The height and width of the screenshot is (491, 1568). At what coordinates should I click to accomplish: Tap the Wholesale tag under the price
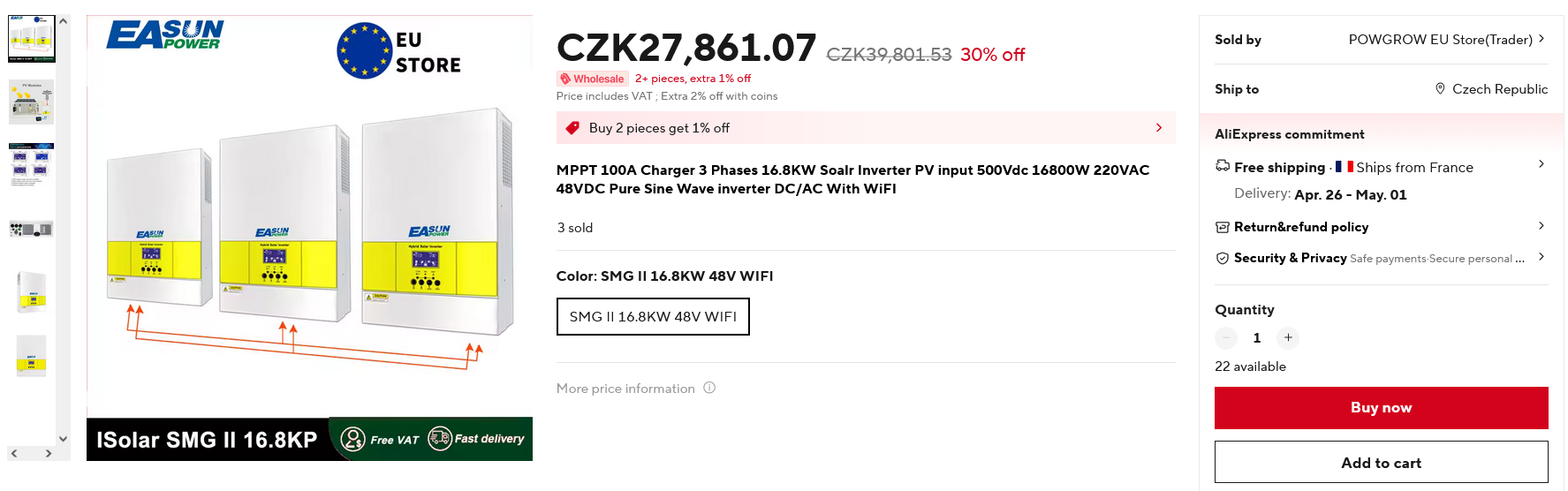(592, 79)
